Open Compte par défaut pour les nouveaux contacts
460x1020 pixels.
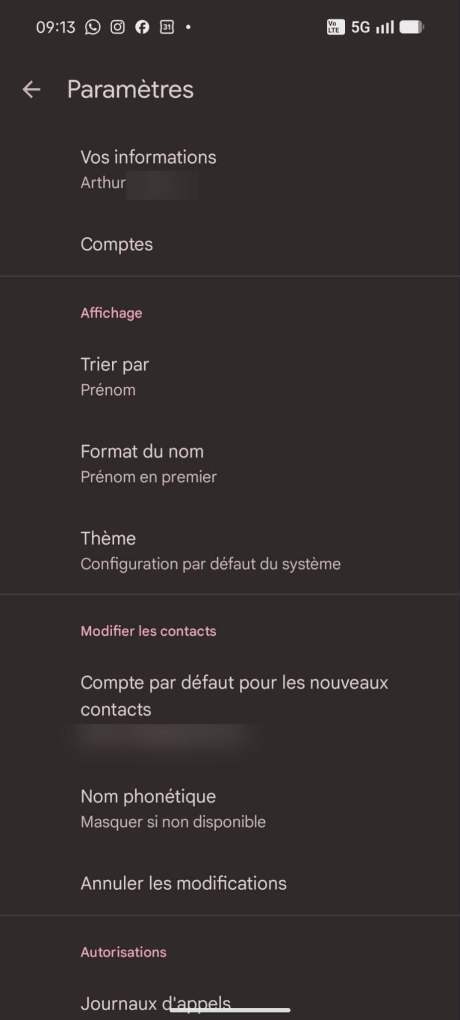(x=230, y=710)
